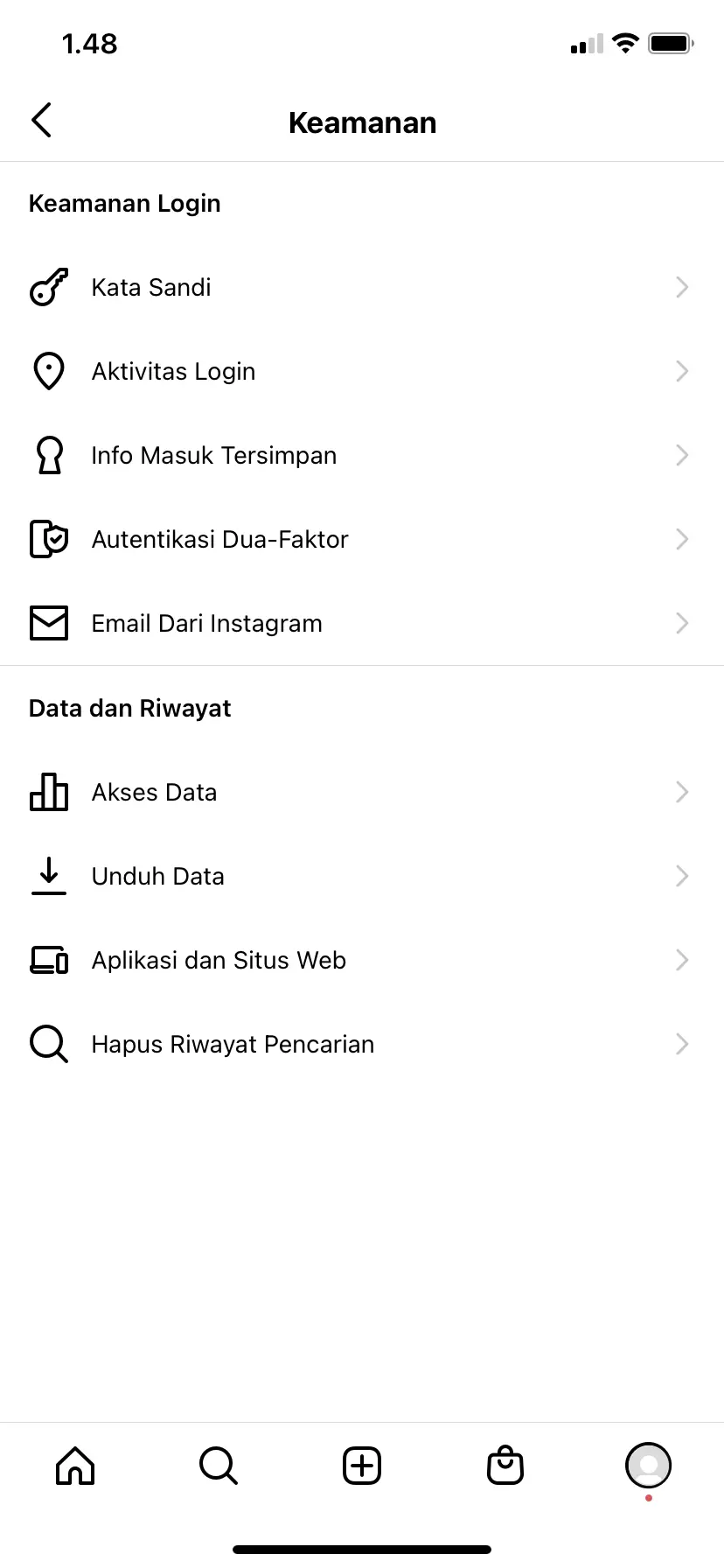Switch to the Home tab
This screenshot has height=1568, width=724.
[75, 1465]
